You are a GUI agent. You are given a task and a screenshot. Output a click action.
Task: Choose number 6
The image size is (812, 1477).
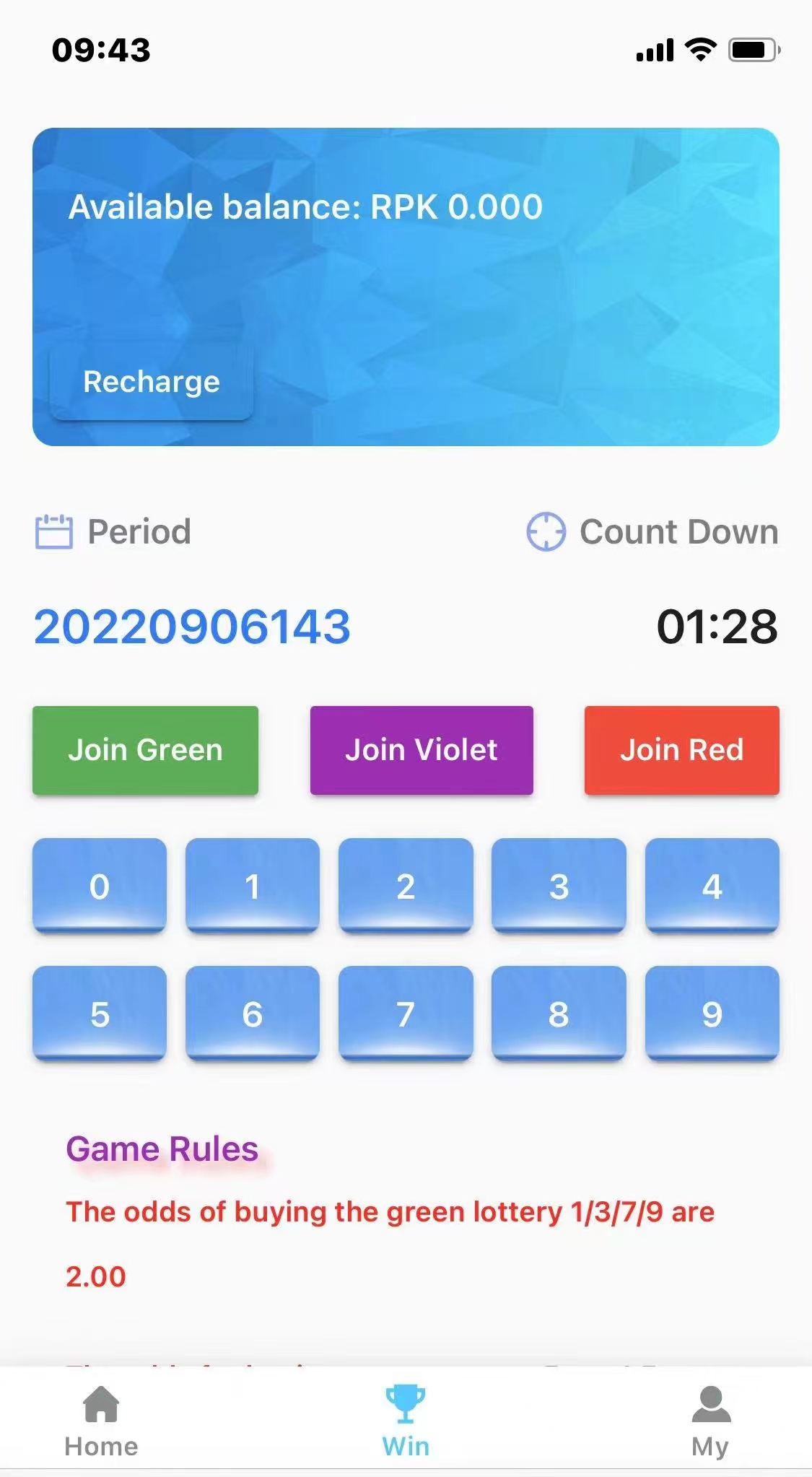[x=253, y=1014]
